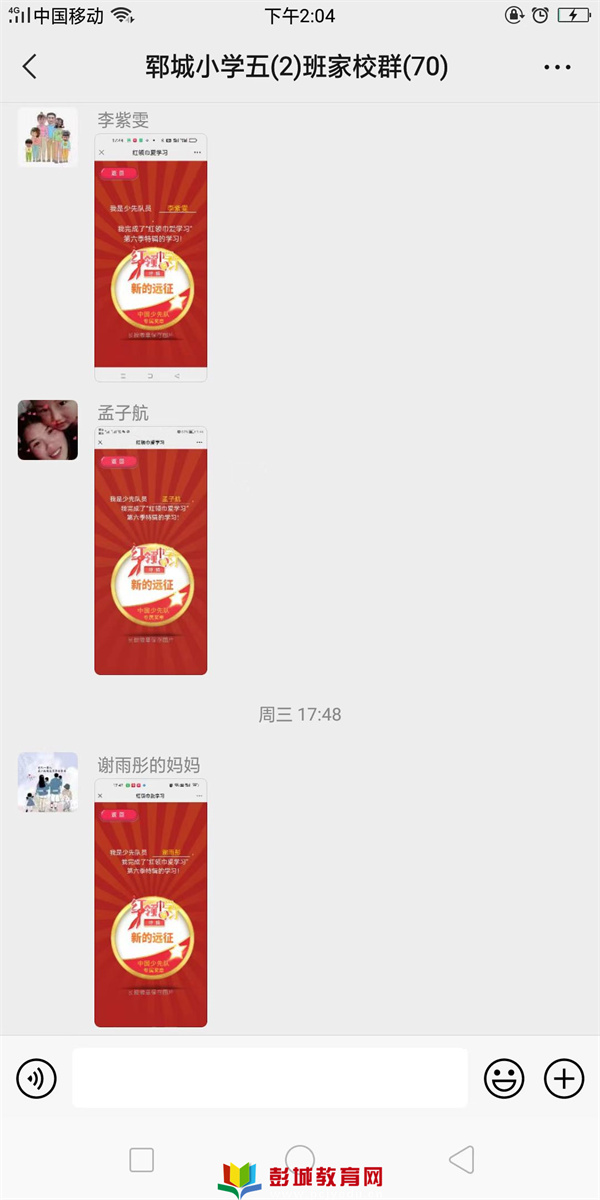Open 谢雨彤的妈妈's shared image
The image size is (600, 1200).
151,903
